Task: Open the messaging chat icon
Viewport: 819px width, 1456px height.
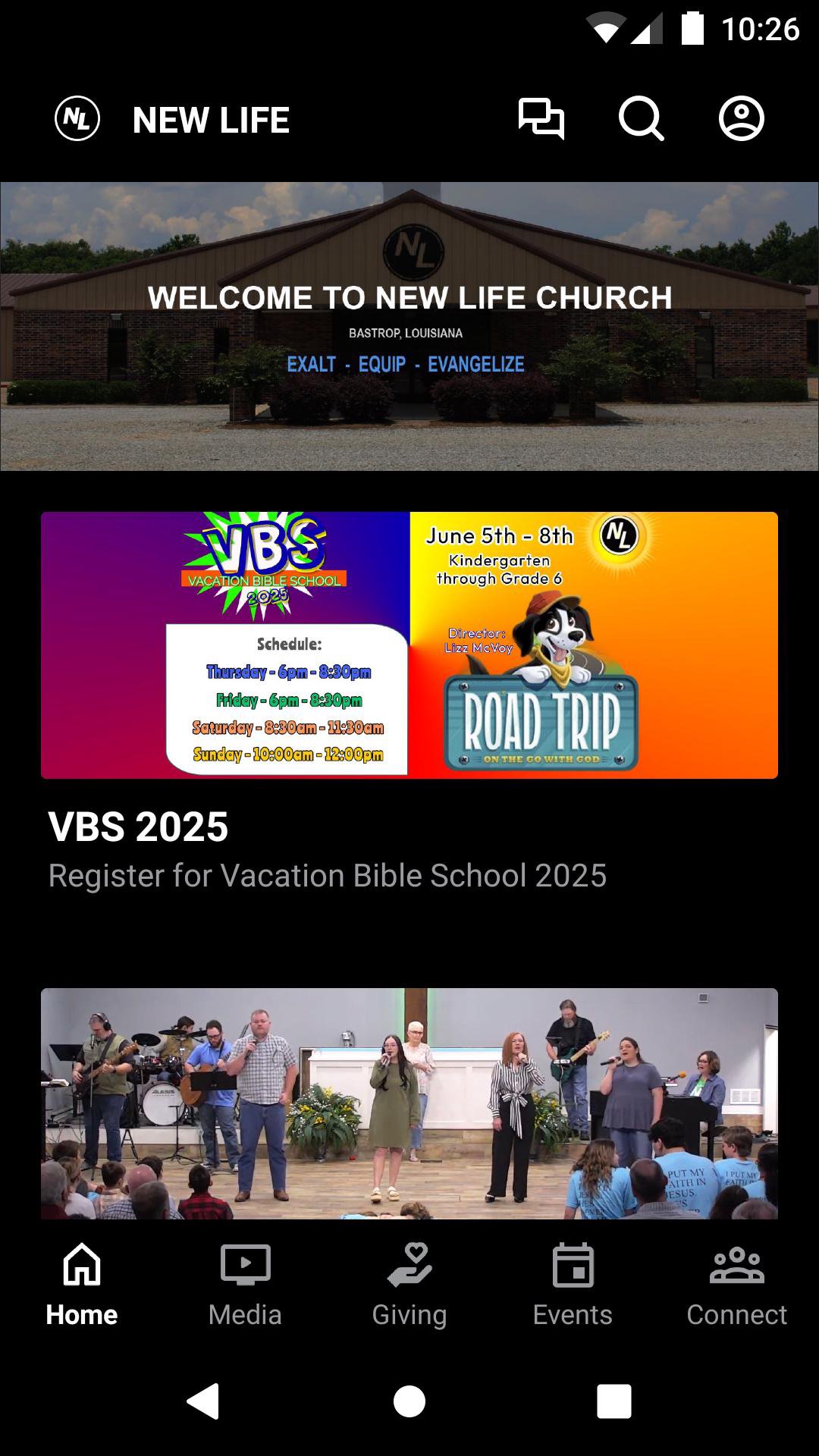Action: 541,119
